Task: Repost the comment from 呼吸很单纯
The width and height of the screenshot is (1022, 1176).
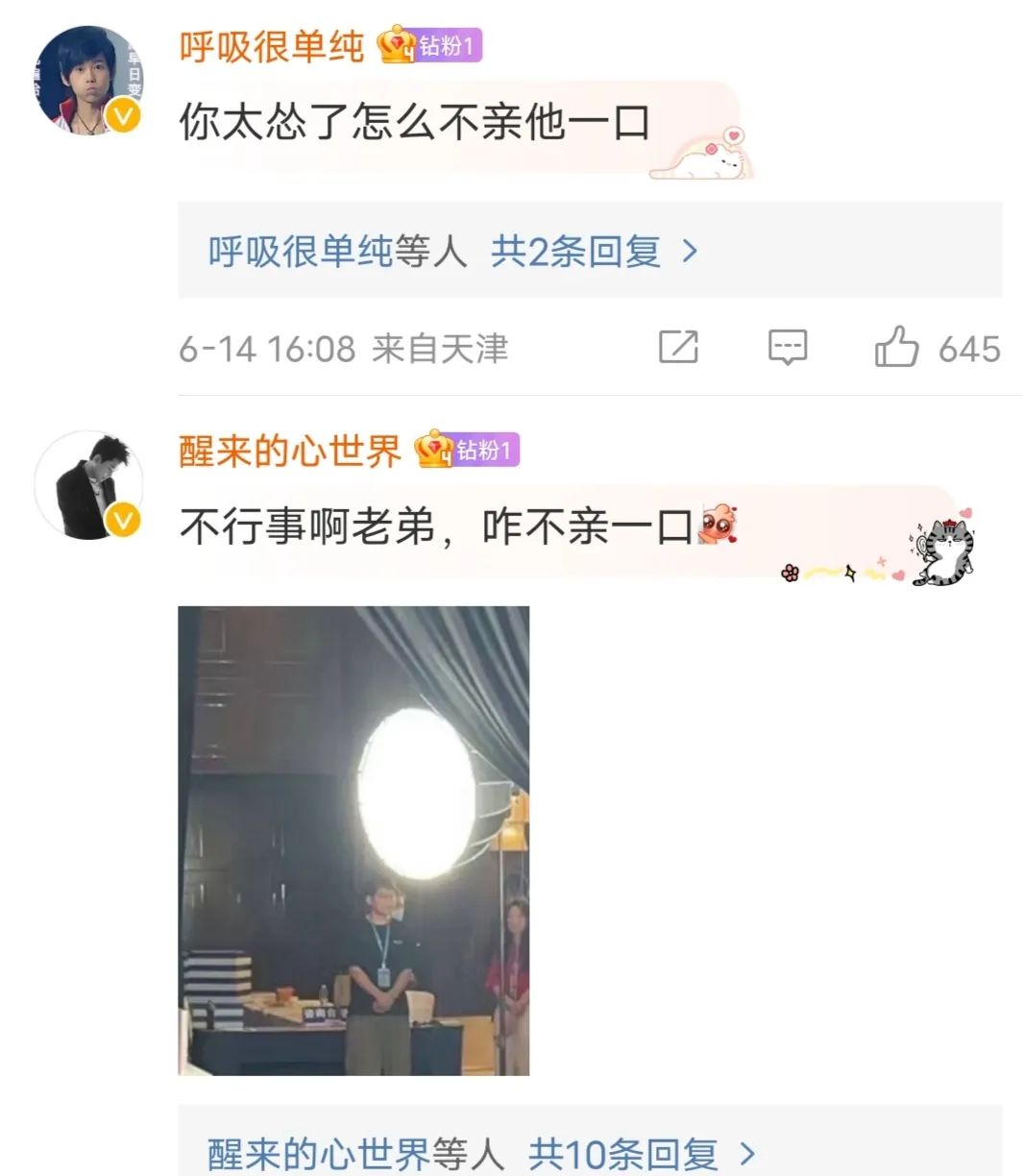Action: [x=678, y=347]
